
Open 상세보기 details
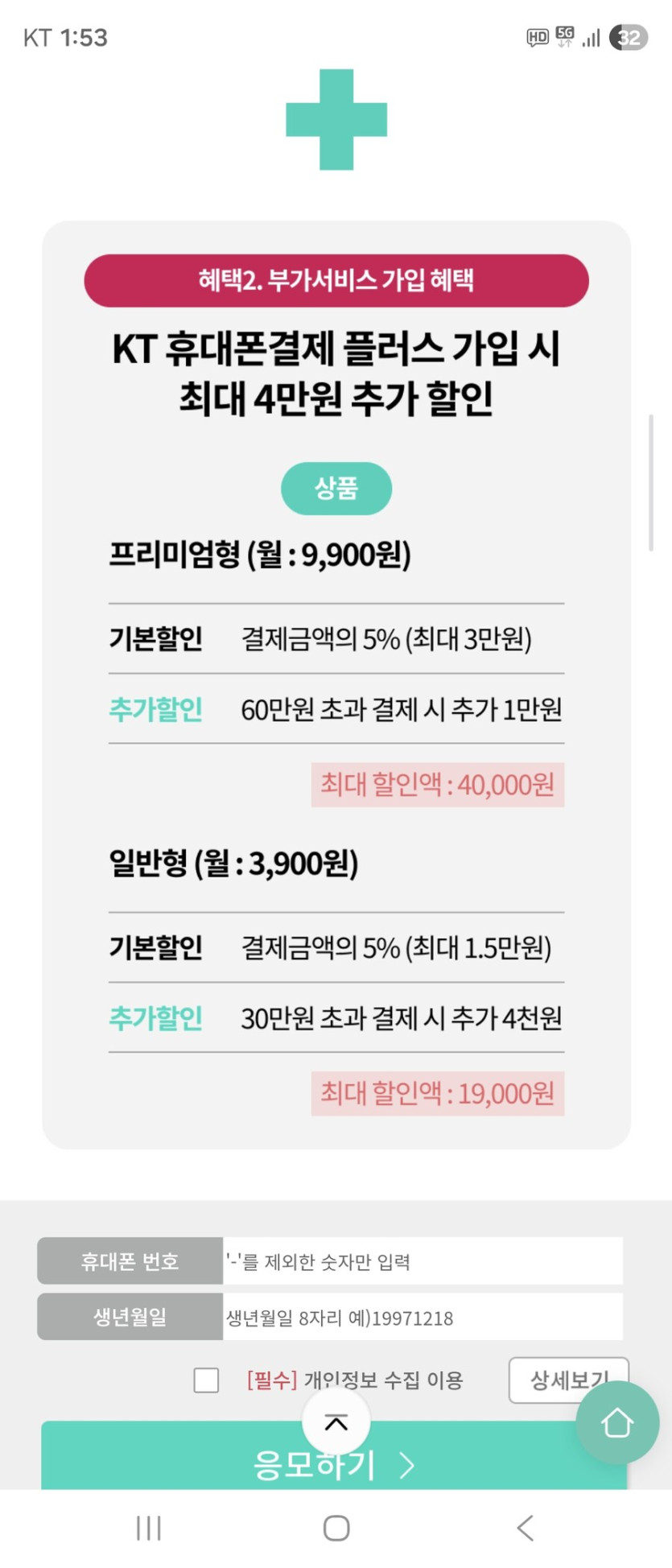(568, 1378)
